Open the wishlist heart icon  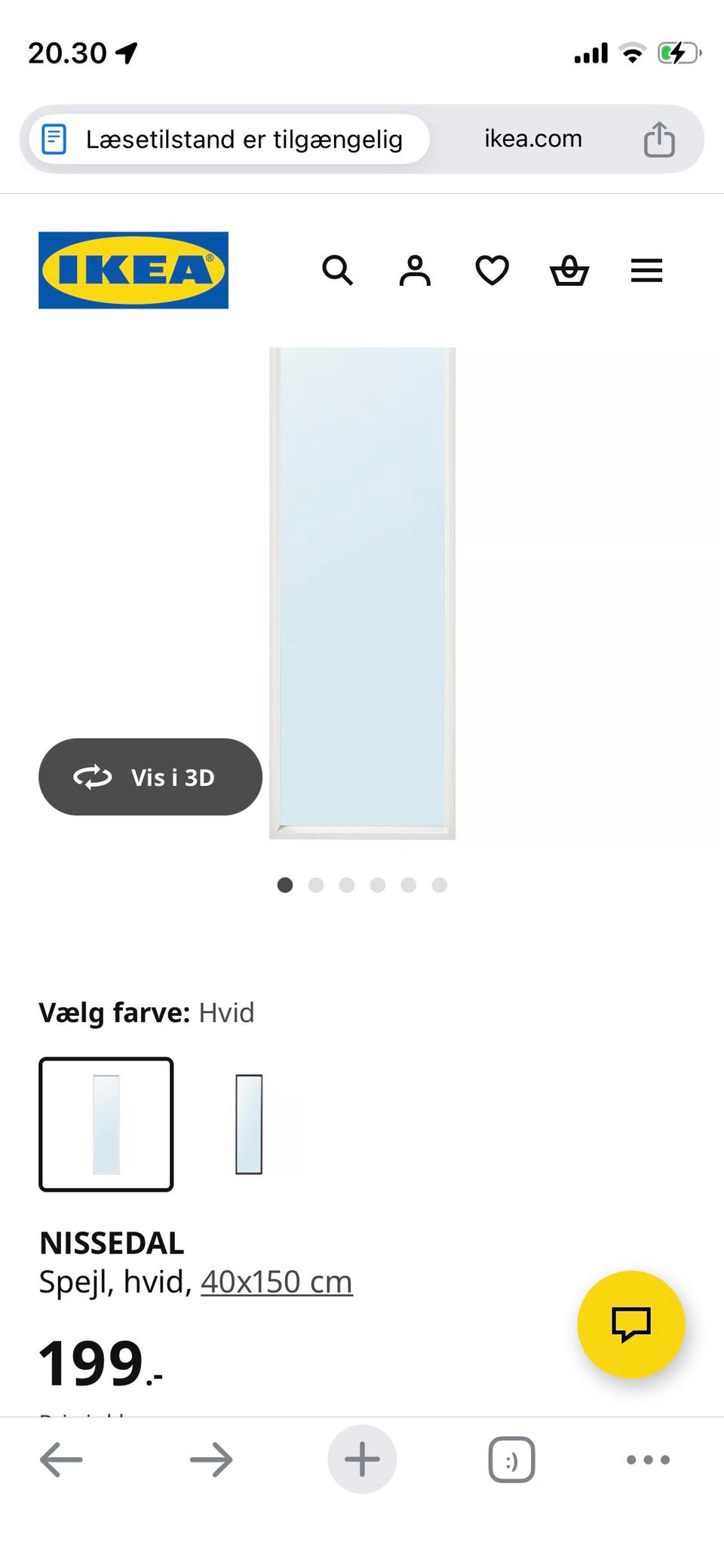pos(492,270)
